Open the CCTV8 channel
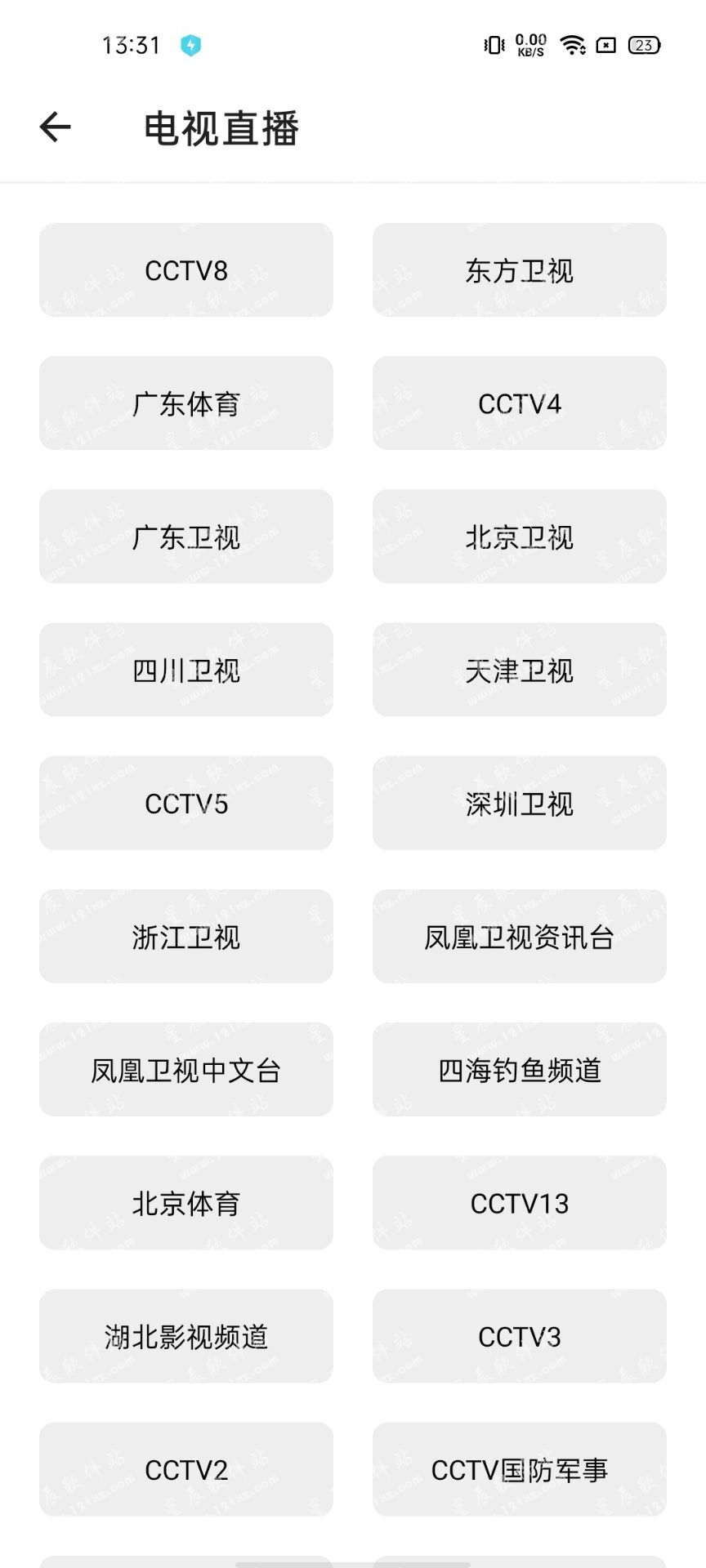 tap(186, 269)
